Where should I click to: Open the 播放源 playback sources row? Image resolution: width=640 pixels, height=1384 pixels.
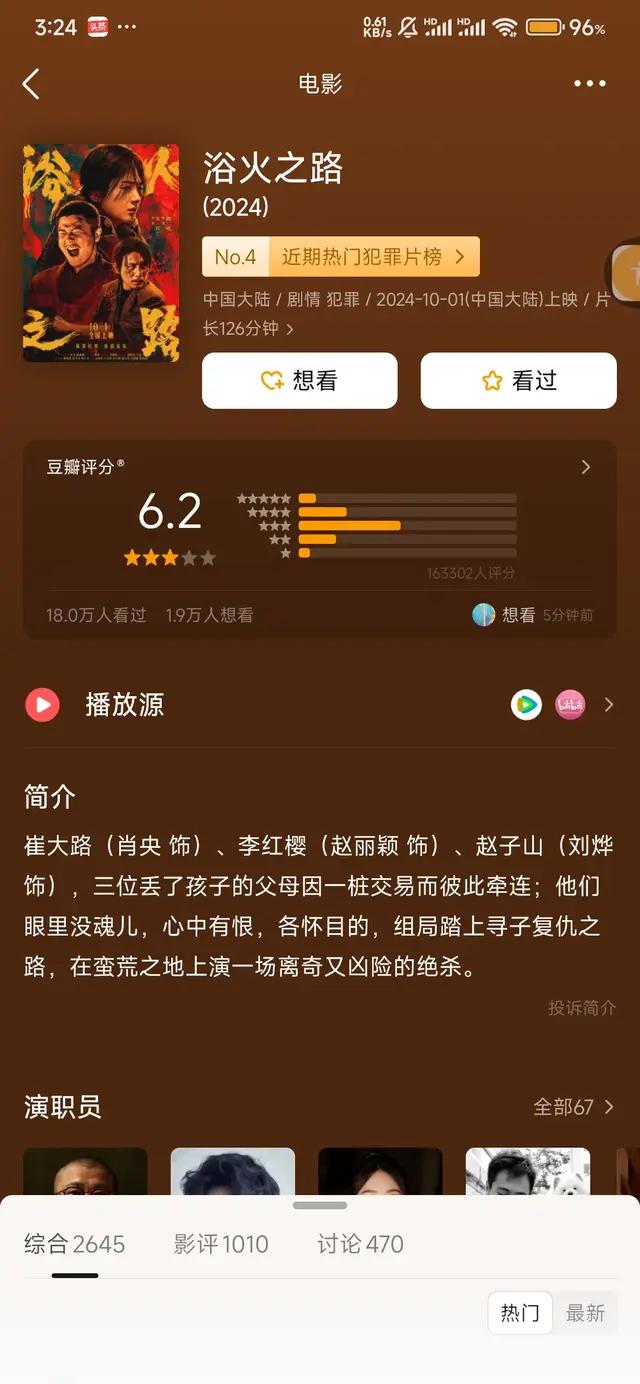coord(320,705)
